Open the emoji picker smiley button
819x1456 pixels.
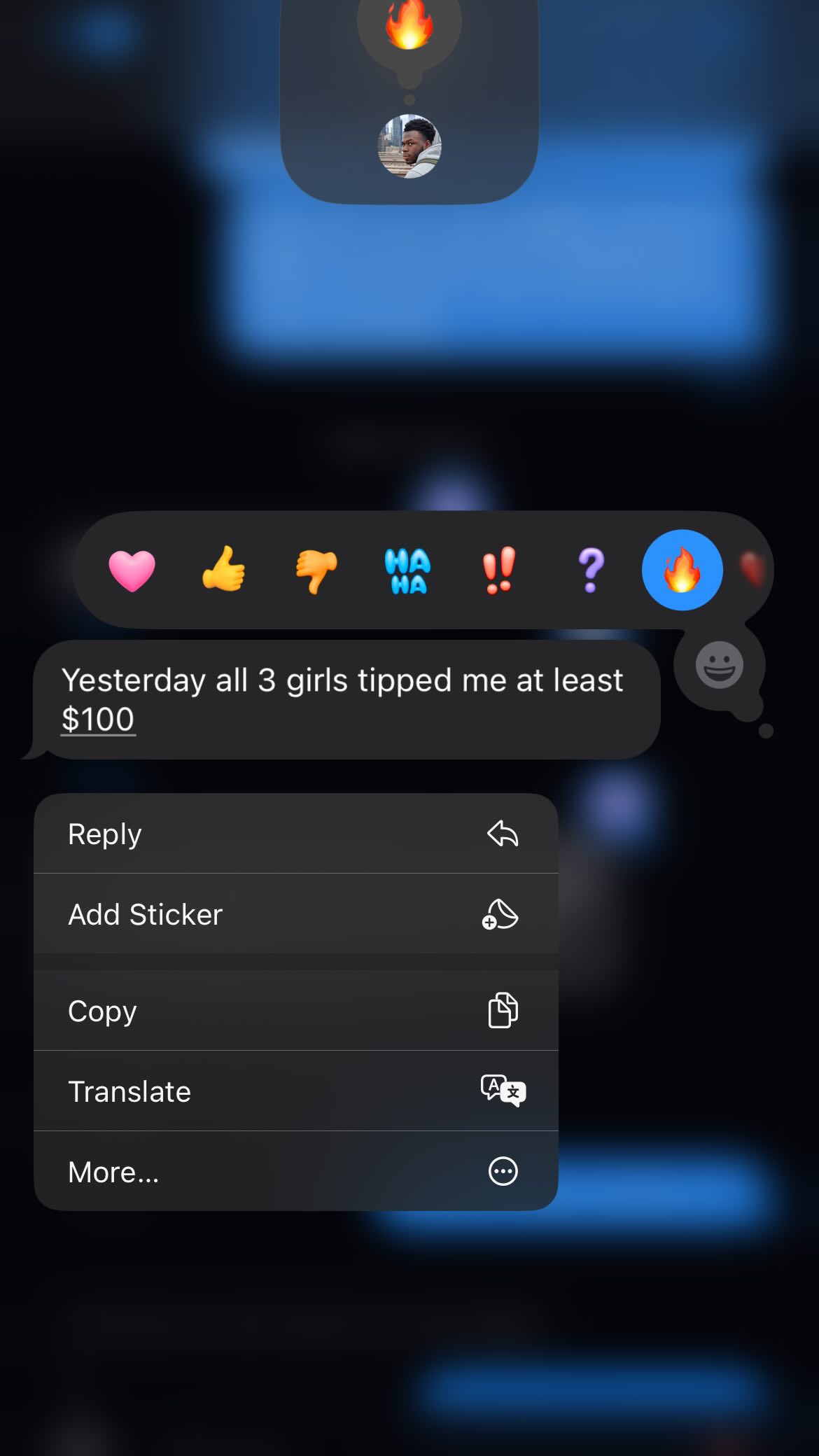click(719, 664)
